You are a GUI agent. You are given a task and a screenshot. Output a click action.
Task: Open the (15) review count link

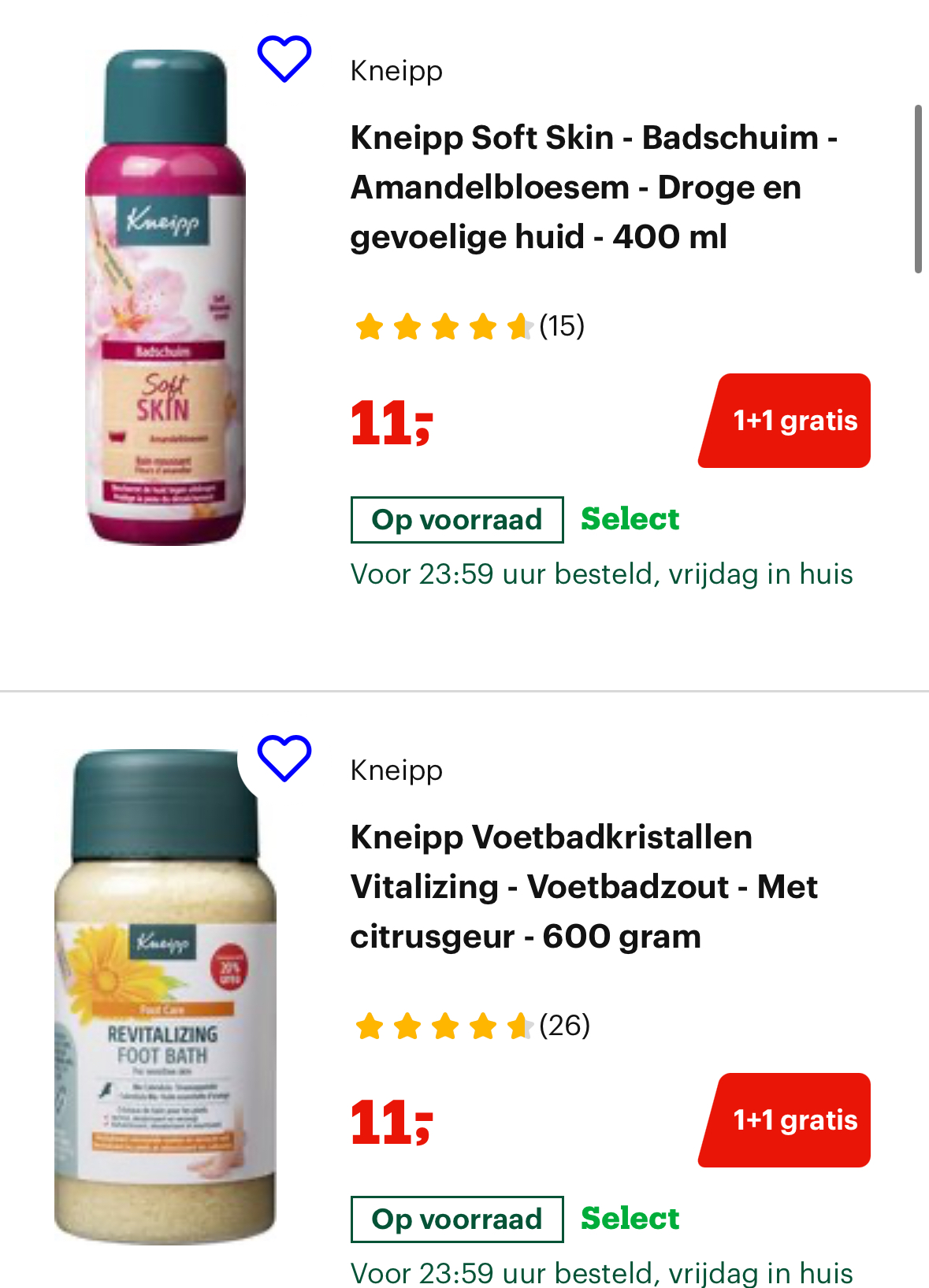(562, 325)
